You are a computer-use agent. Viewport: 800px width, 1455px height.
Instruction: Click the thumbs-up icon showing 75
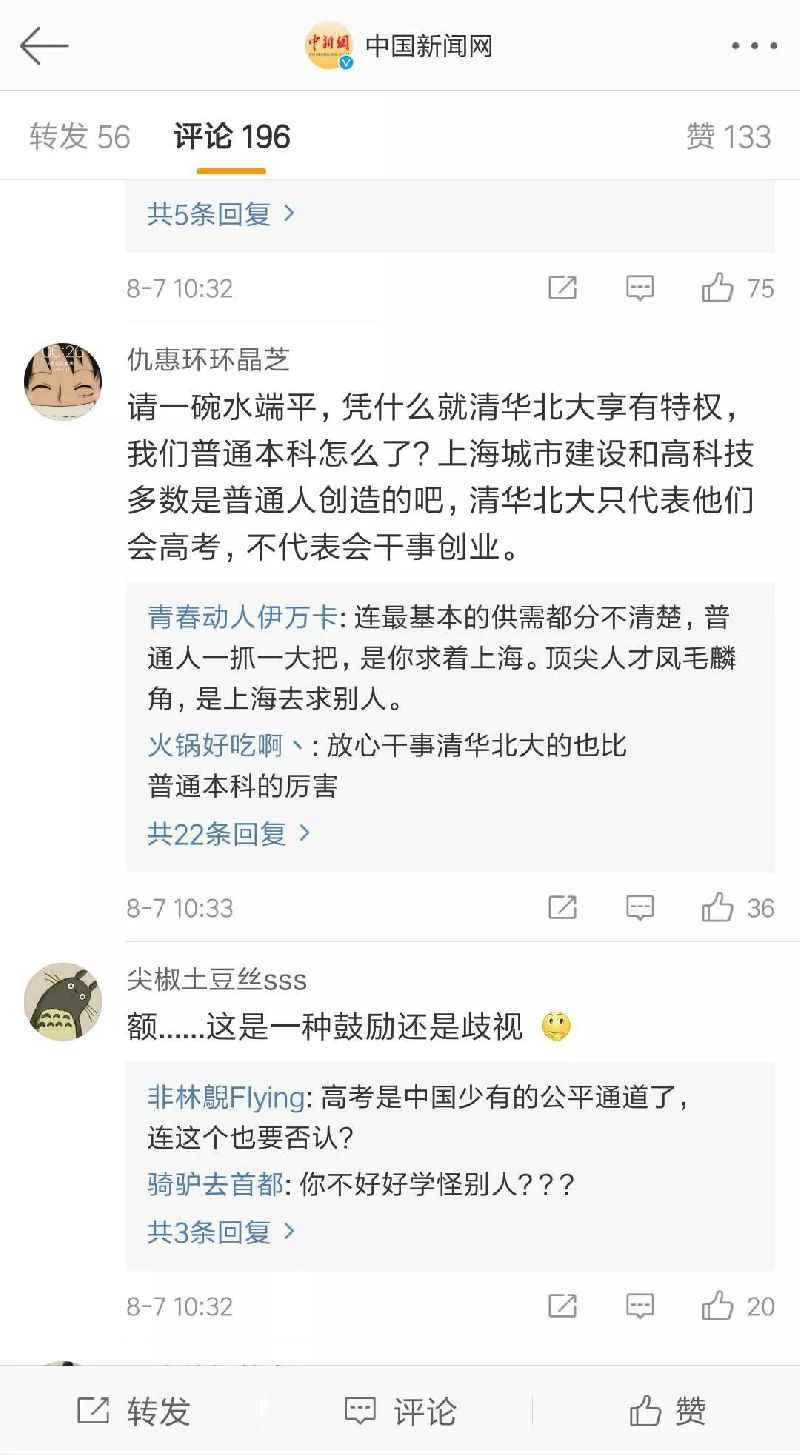pyautogui.click(x=716, y=288)
